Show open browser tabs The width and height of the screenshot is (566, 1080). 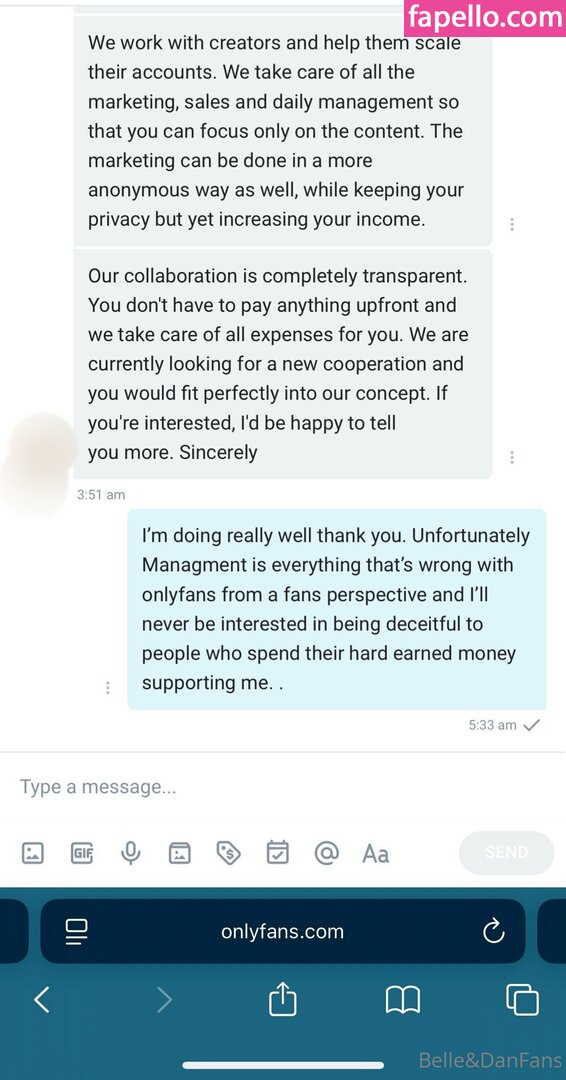522,999
